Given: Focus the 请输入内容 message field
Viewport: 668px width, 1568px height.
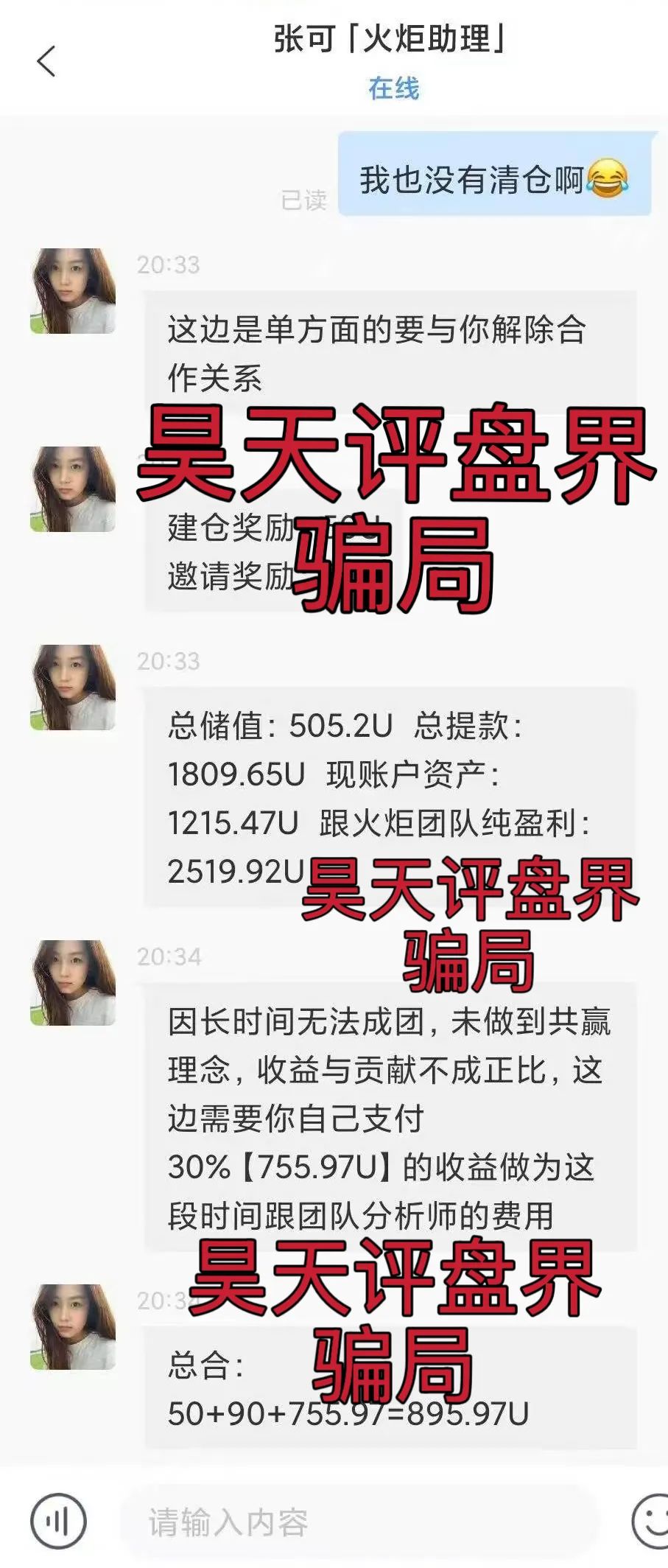Looking at the screenshot, I should coord(354,1522).
